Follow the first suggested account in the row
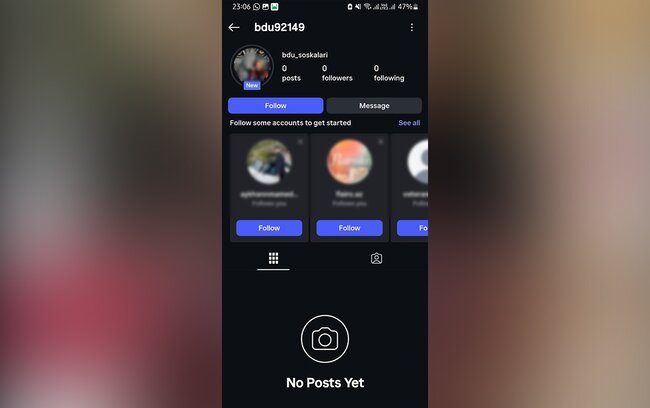The image size is (650, 408). click(269, 228)
